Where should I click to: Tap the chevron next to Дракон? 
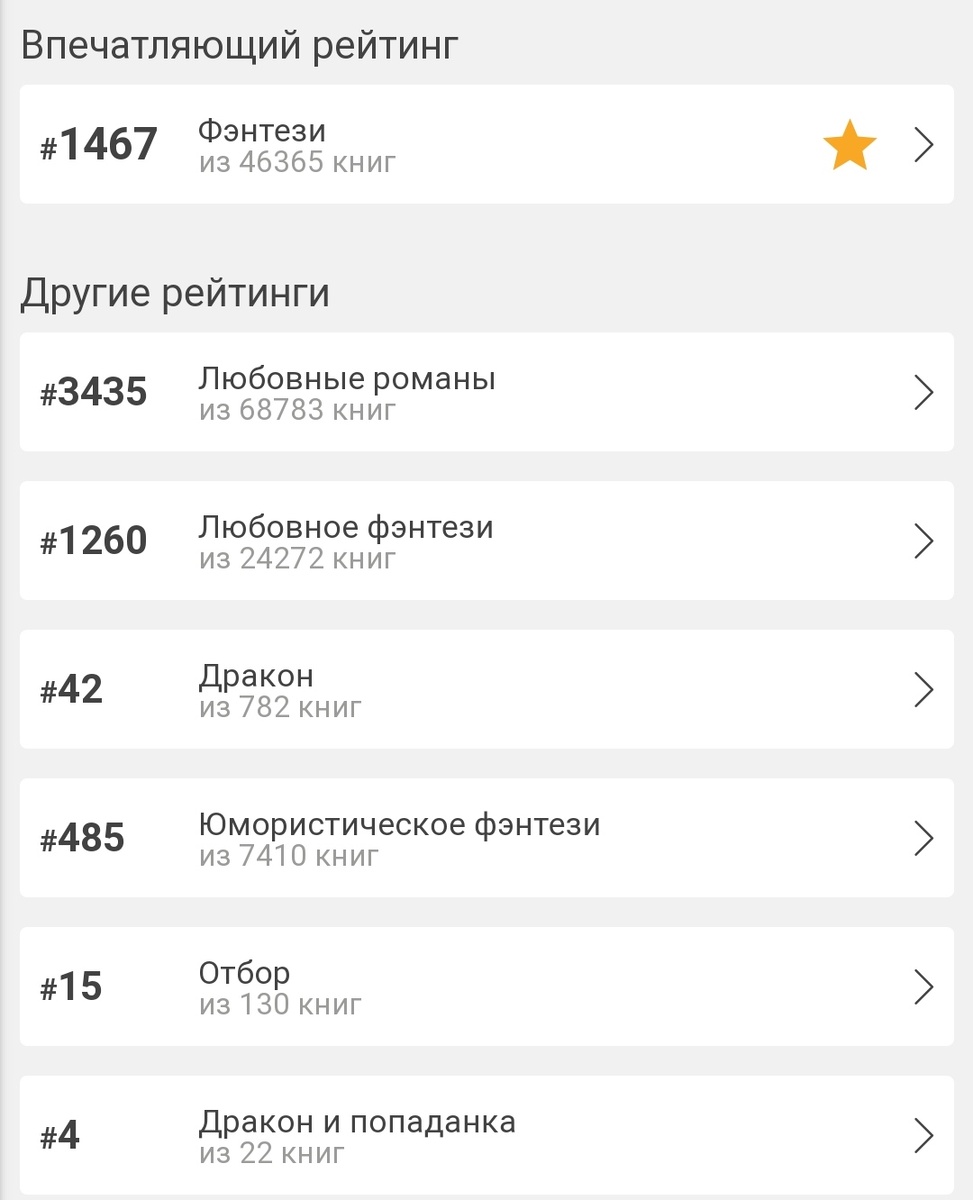click(922, 690)
